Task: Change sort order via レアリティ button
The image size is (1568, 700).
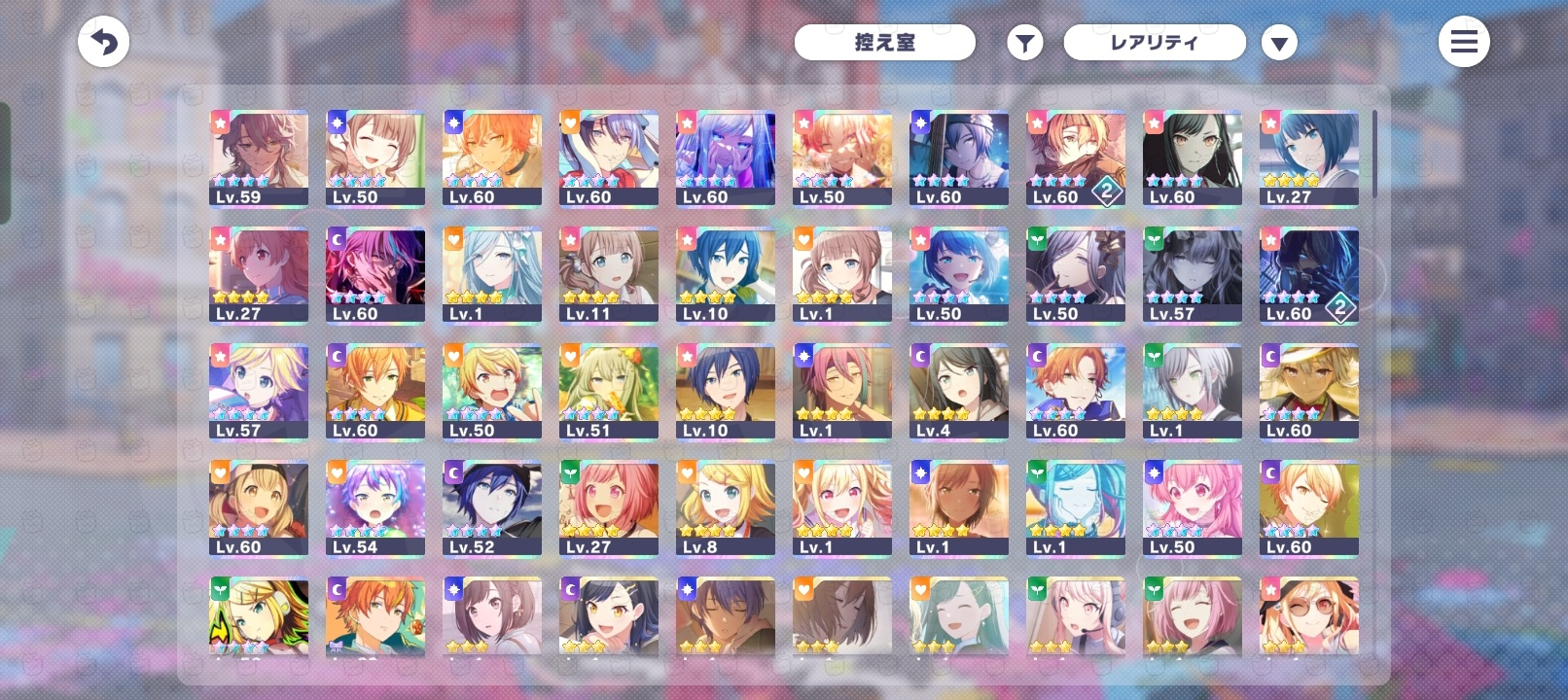Action: click(x=1154, y=42)
